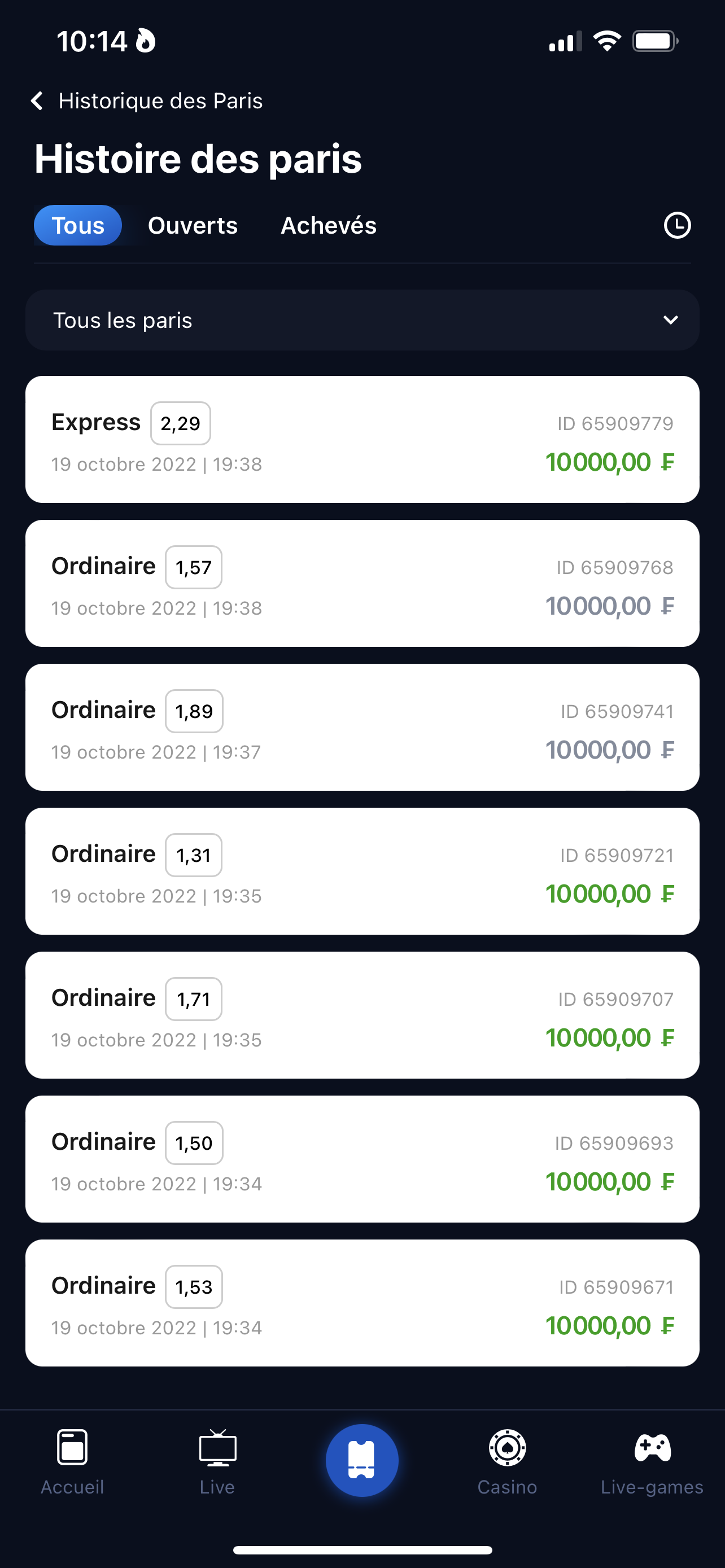Image resolution: width=725 pixels, height=1568 pixels.
Task: Open the clock period filter icon
Action: tap(677, 225)
